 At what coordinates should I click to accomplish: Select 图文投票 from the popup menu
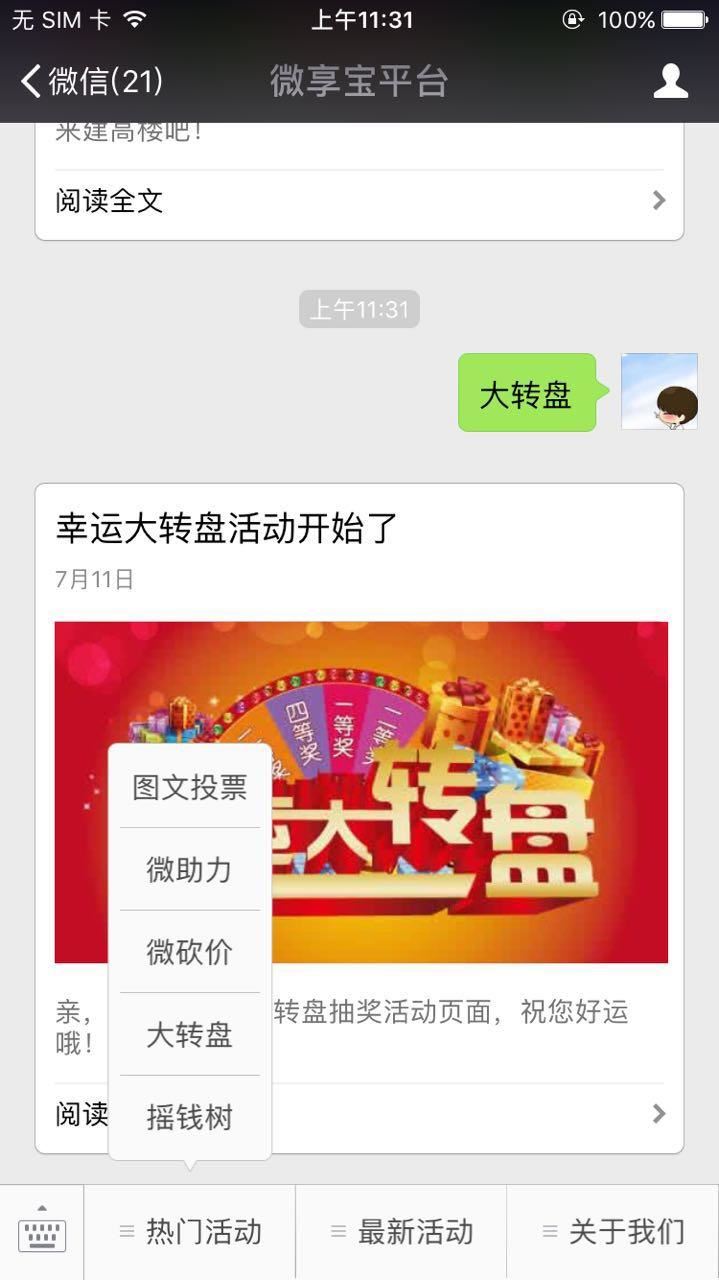pos(190,787)
